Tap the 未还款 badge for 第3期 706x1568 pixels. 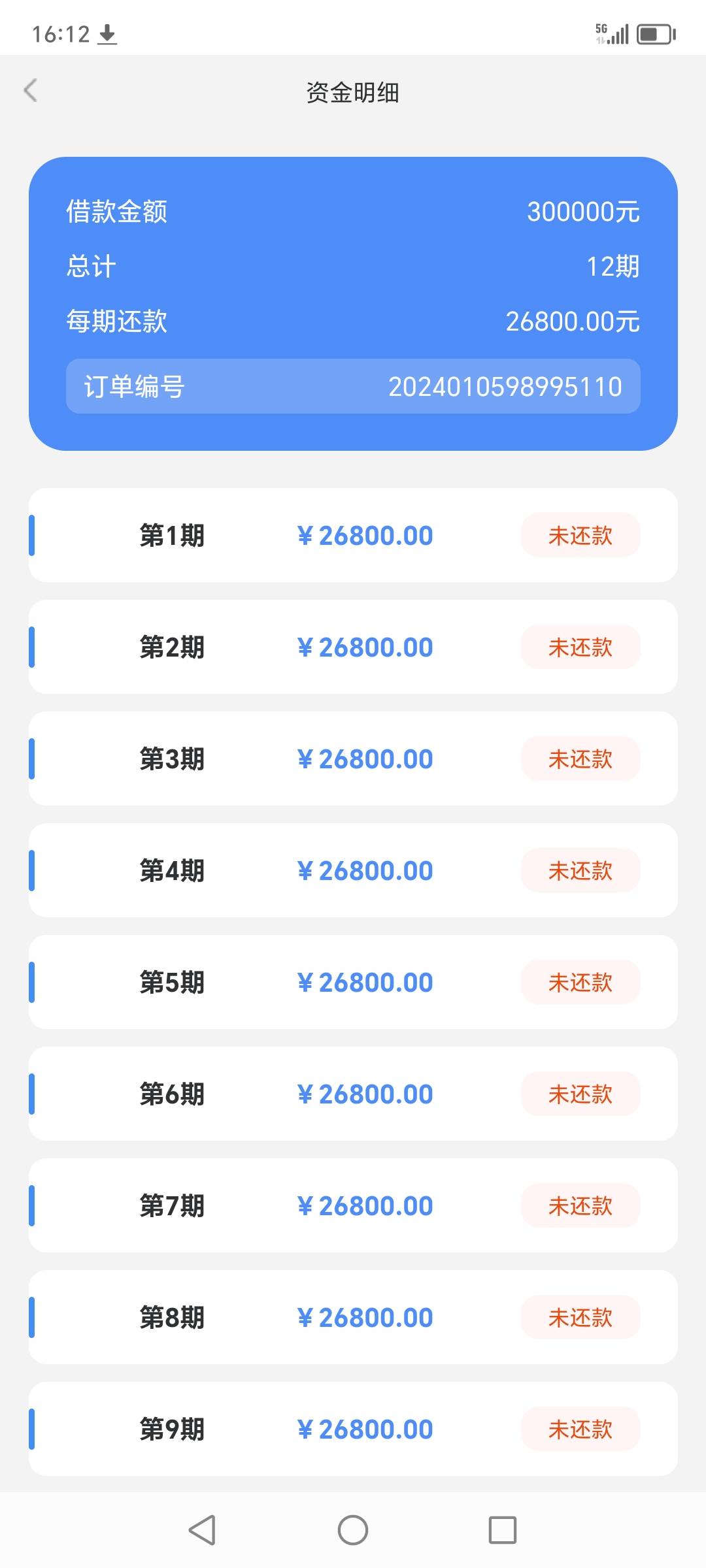point(580,759)
